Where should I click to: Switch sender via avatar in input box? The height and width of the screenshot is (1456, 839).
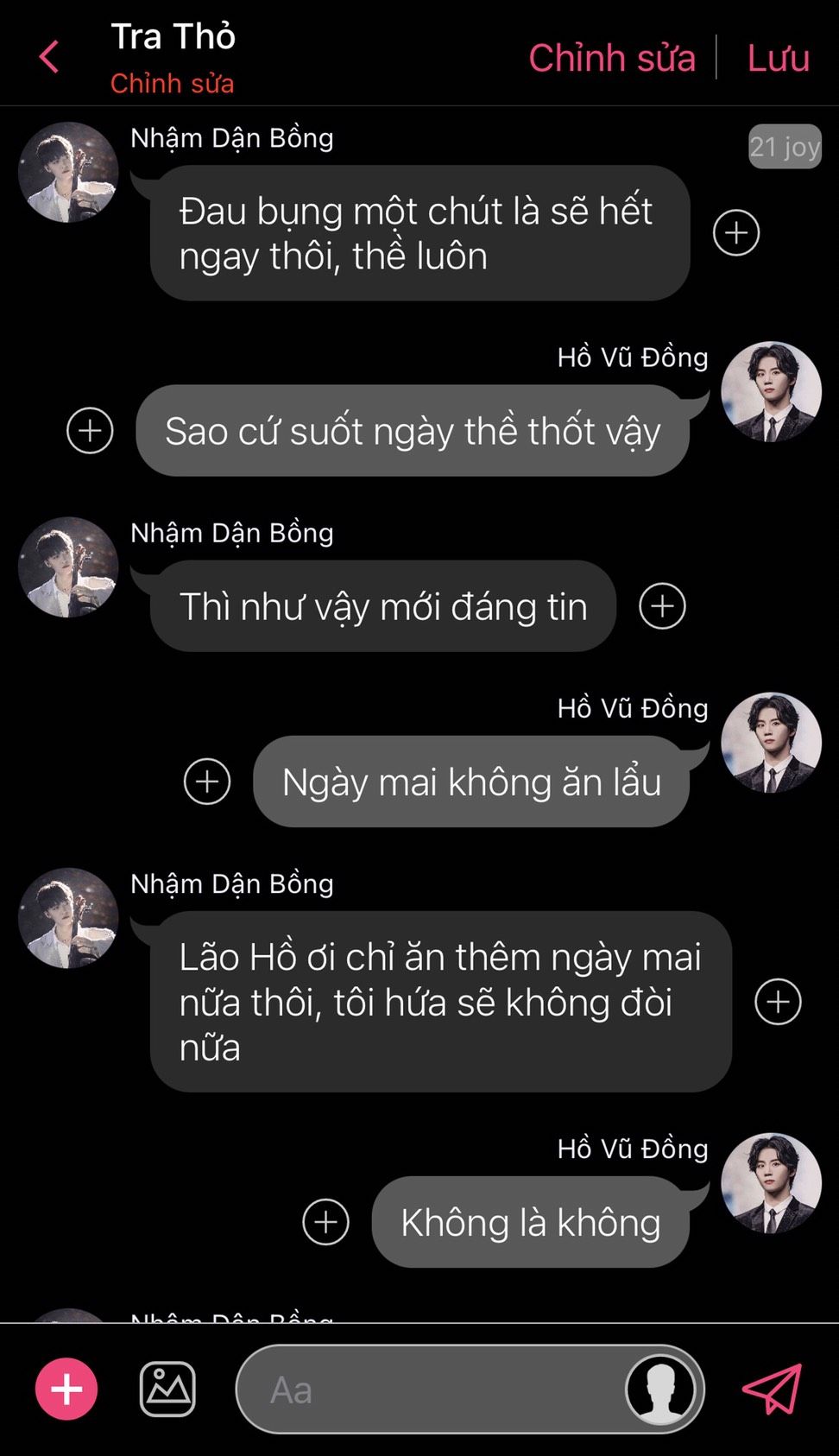click(660, 1390)
